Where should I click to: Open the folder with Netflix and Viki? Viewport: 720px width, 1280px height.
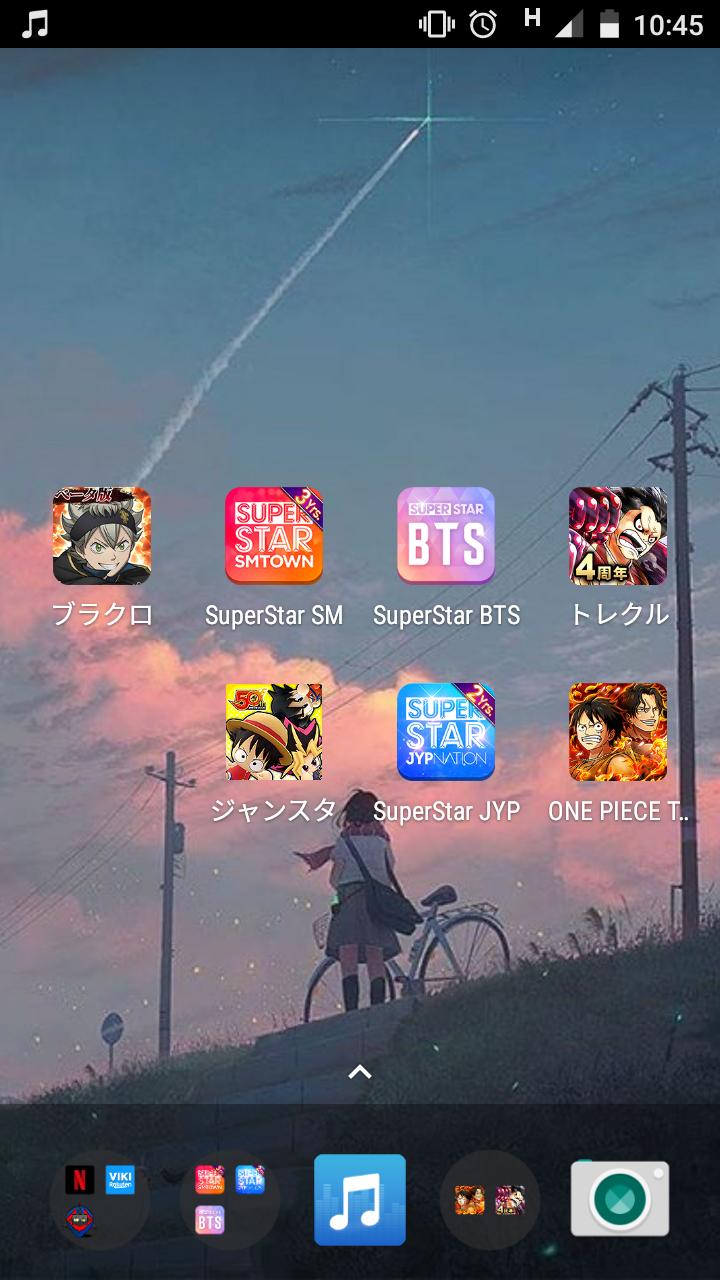[x=100, y=1200]
